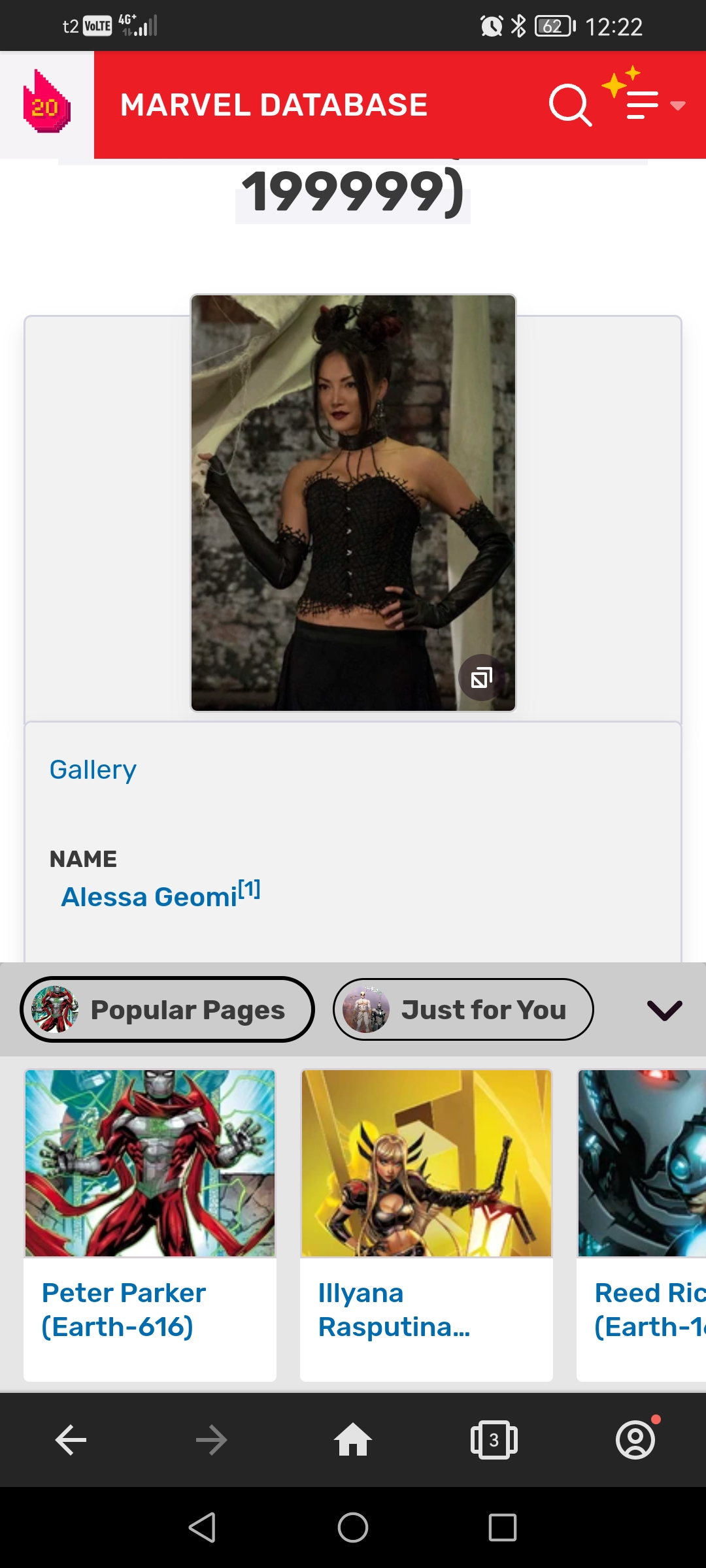The width and height of the screenshot is (706, 1568).
Task: Go back in browser toolbar
Action: coord(71,1440)
